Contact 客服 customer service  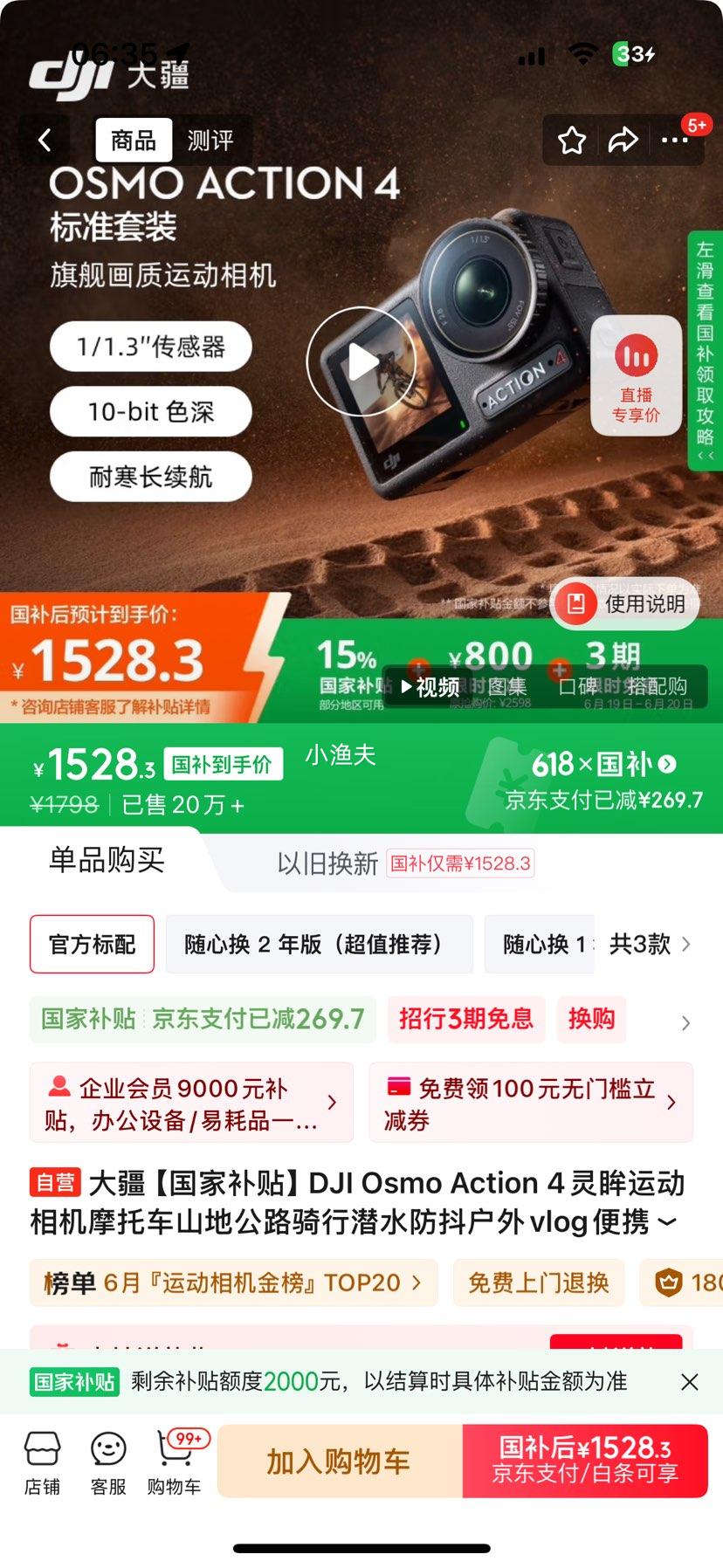tap(108, 1461)
